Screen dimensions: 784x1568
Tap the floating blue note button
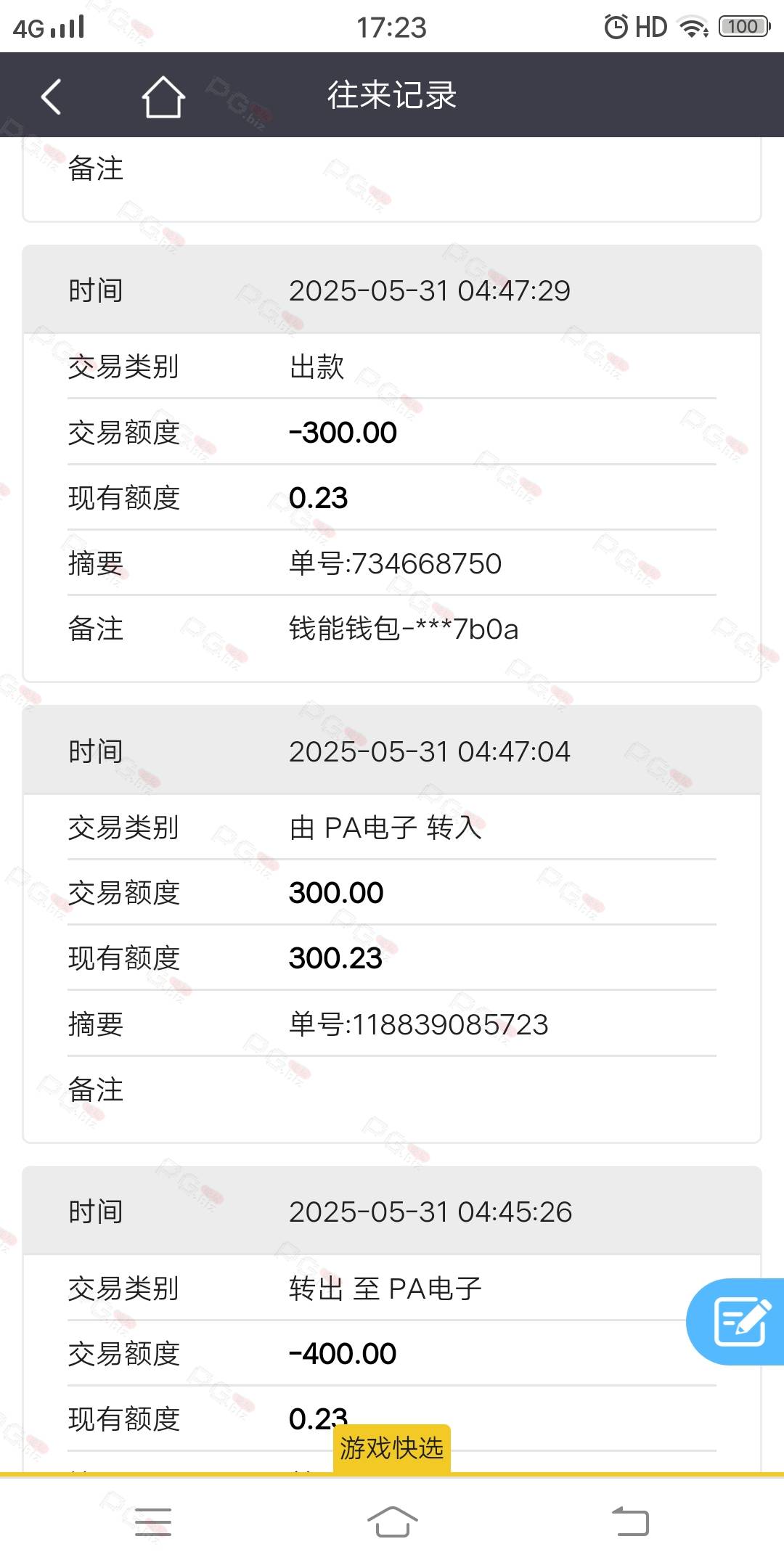click(x=735, y=1321)
